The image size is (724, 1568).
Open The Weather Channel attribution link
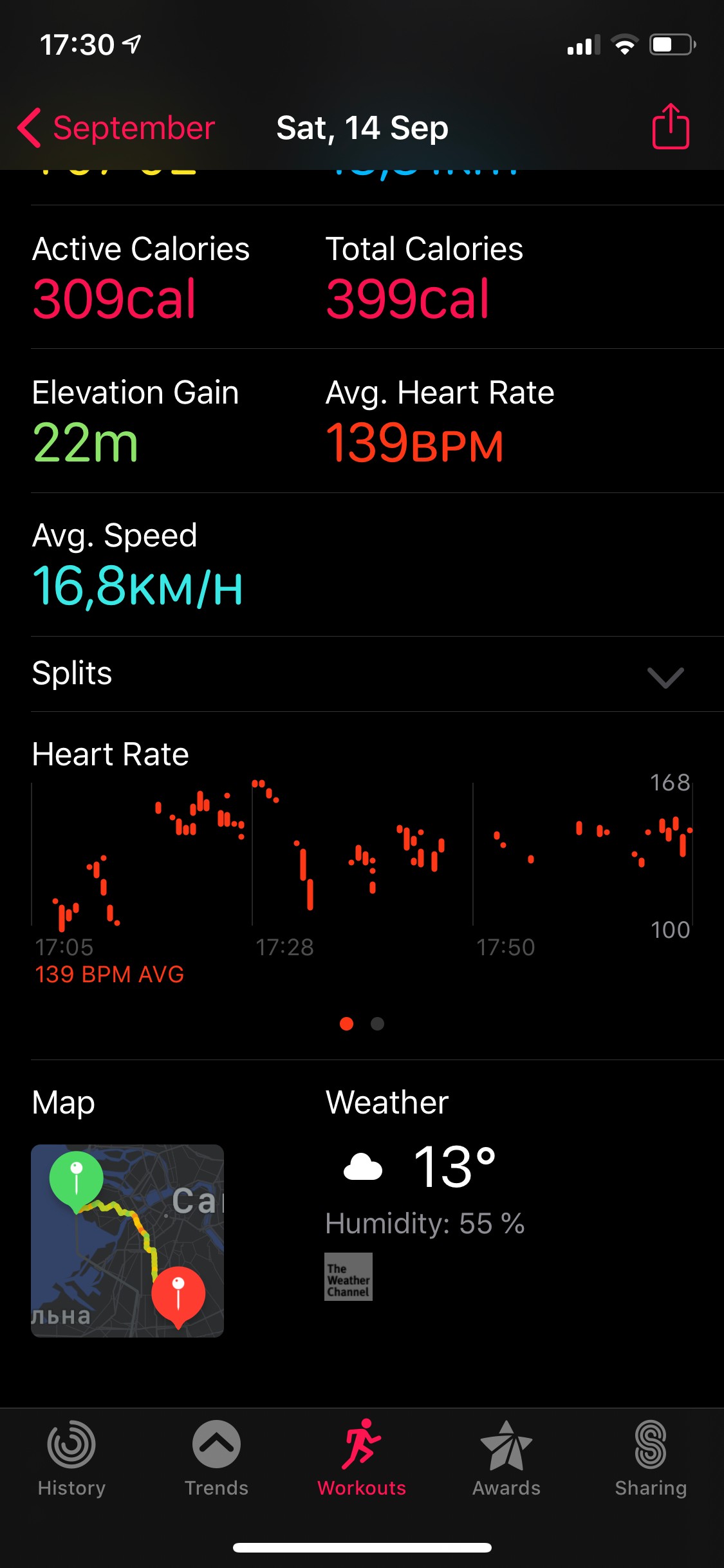point(348,1276)
